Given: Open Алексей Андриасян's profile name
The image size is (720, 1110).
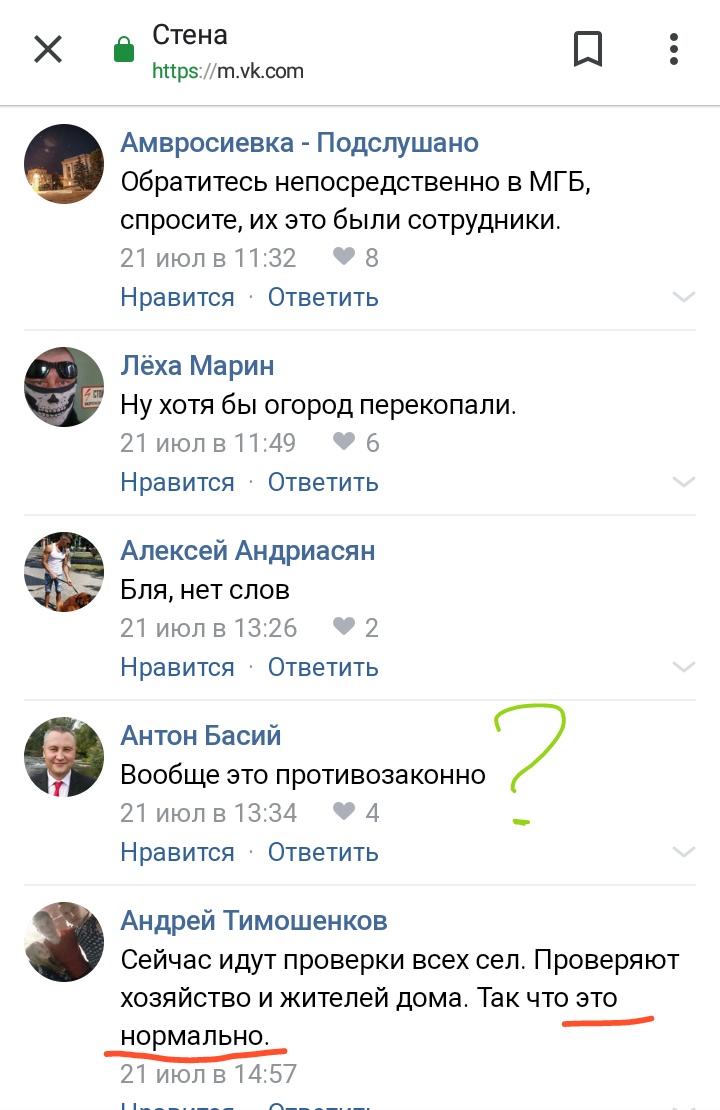Looking at the screenshot, I should click(248, 550).
